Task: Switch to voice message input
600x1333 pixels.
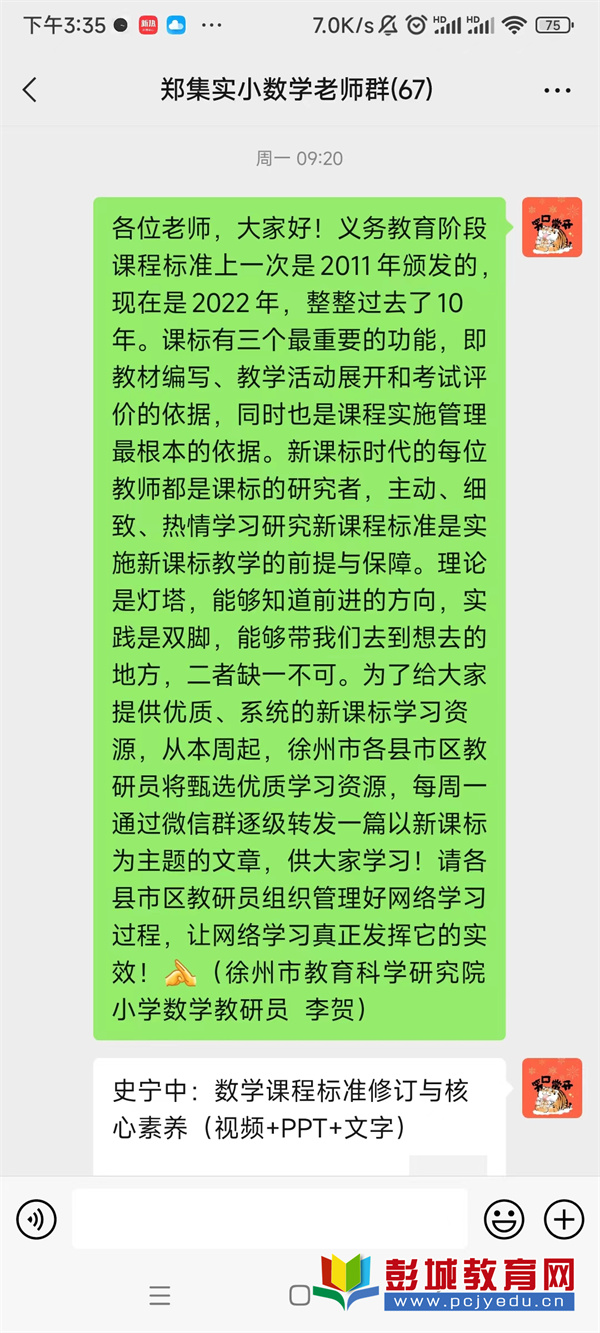Action: tap(37, 1219)
